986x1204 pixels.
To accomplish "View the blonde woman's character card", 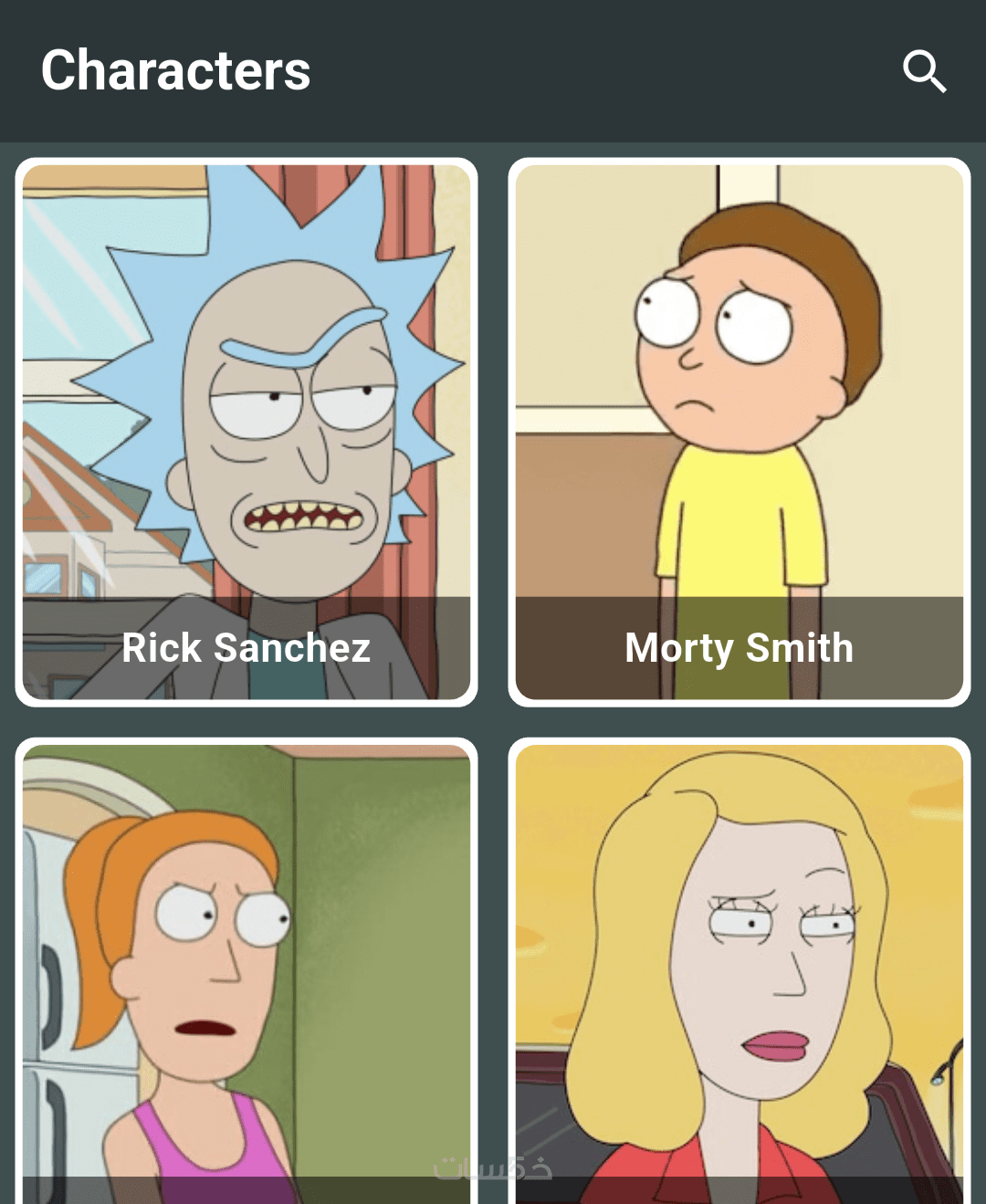I will click(739, 972).
